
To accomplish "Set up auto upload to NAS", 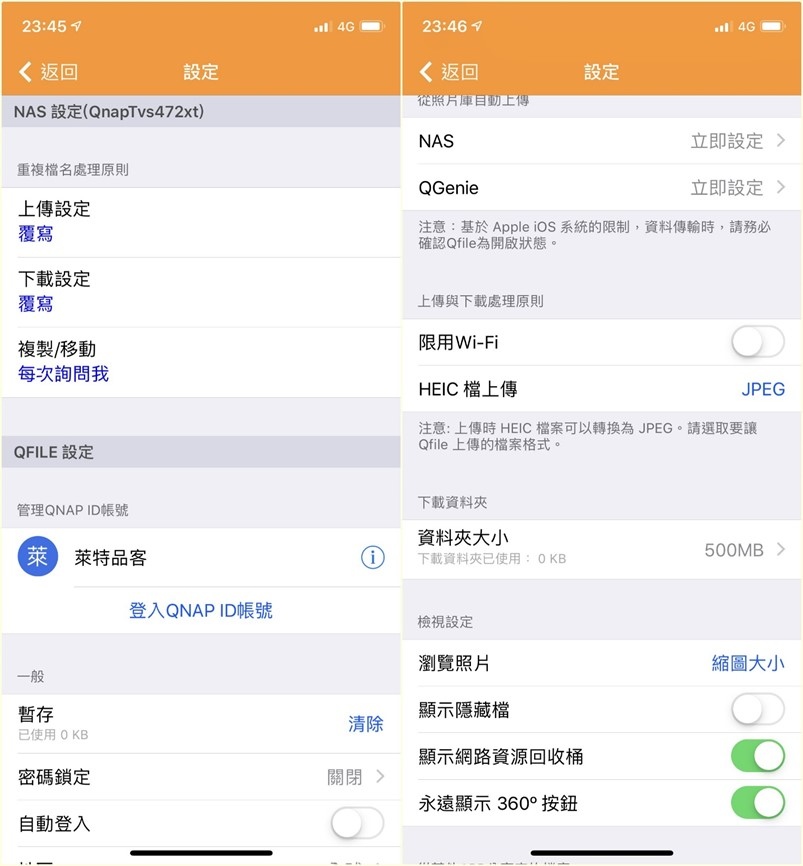I will [x=601, y=141].
